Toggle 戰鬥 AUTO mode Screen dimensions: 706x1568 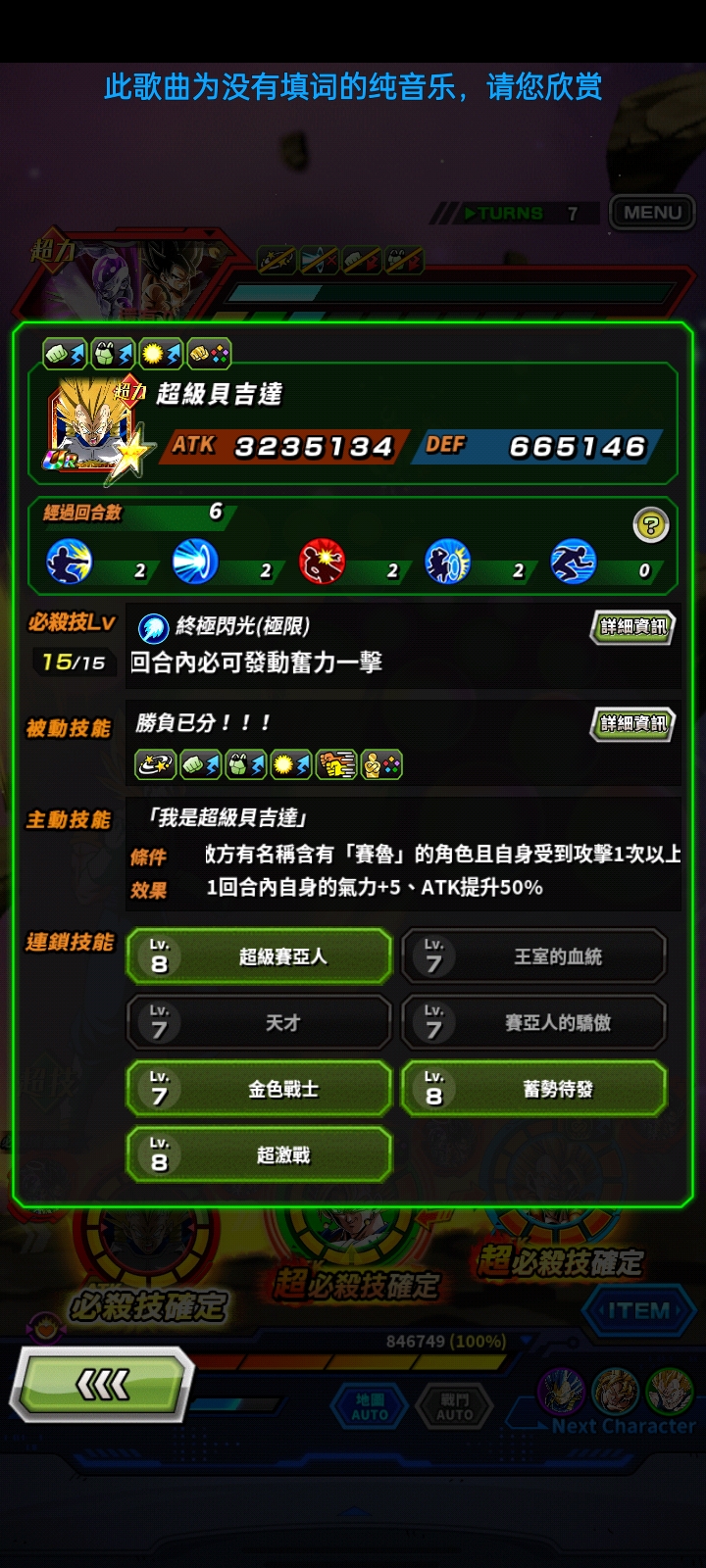454,1407
